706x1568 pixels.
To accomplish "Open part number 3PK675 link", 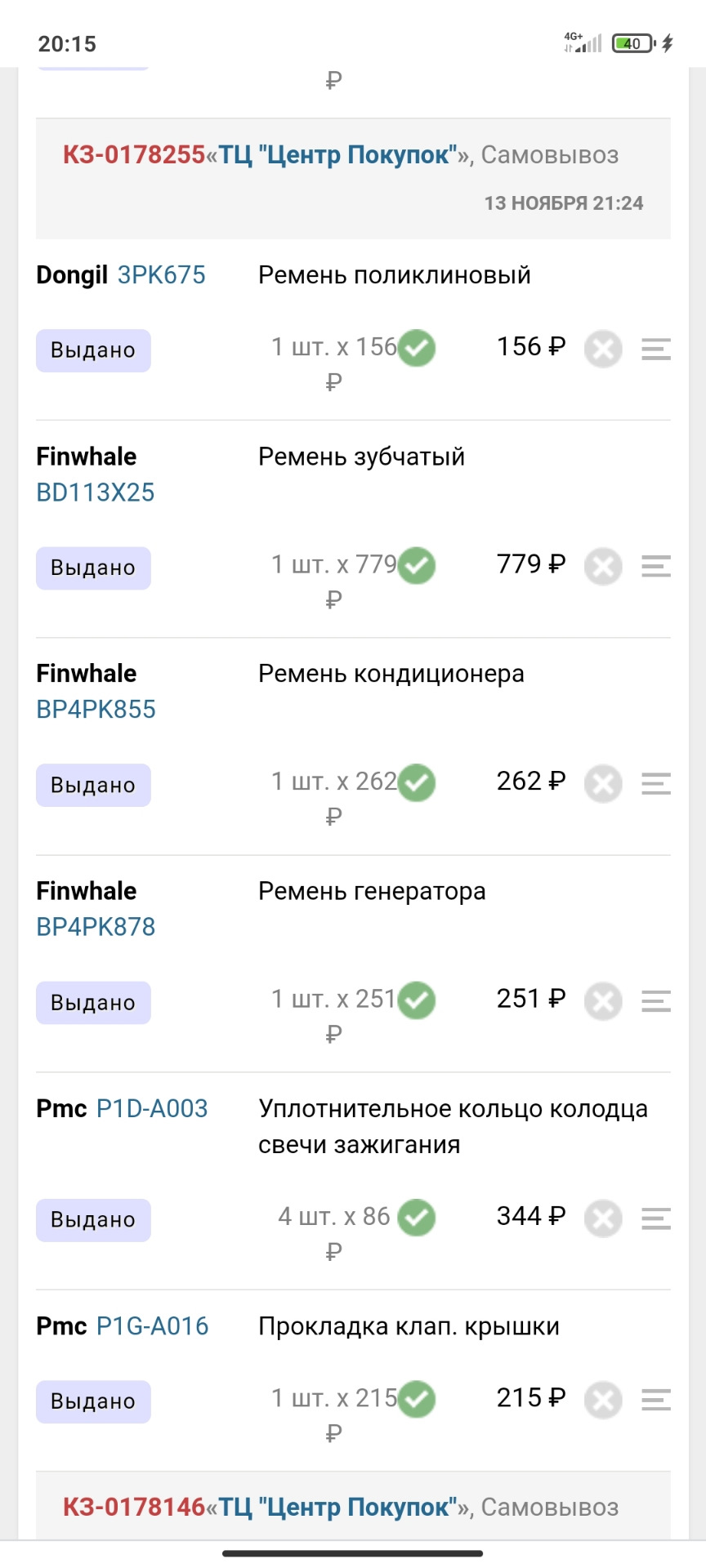I will click(x=162, y=275).
